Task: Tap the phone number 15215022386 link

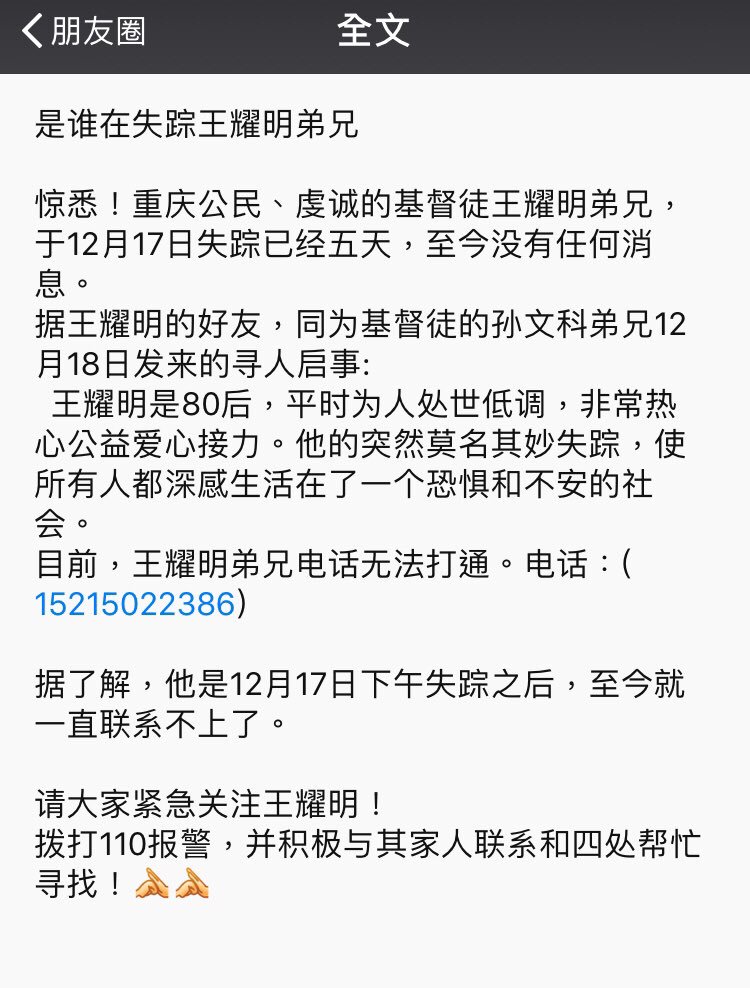Action: (134, 605)
